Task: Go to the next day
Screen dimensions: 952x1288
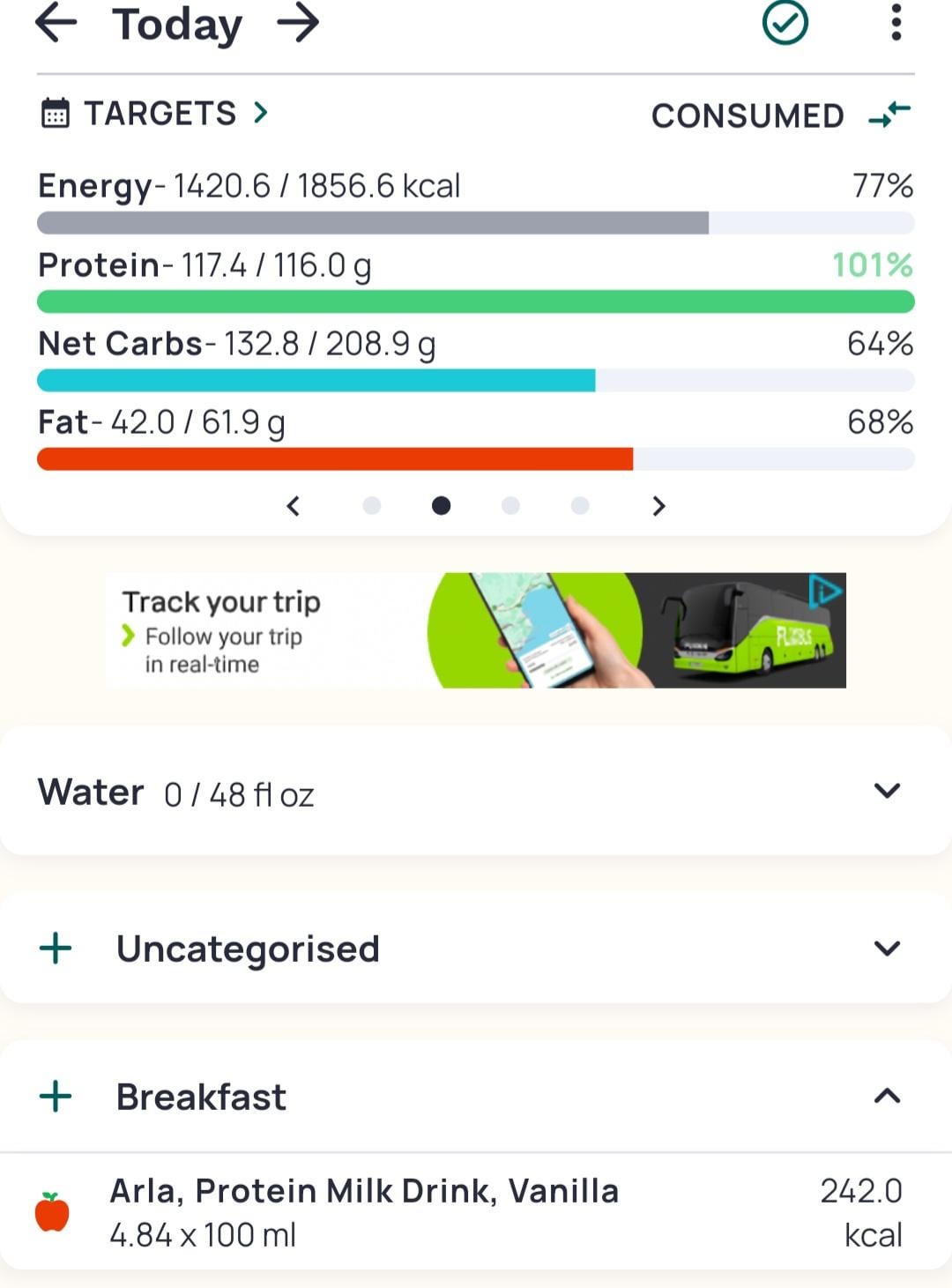Action: pyautogui.click(x=298, y=24)
